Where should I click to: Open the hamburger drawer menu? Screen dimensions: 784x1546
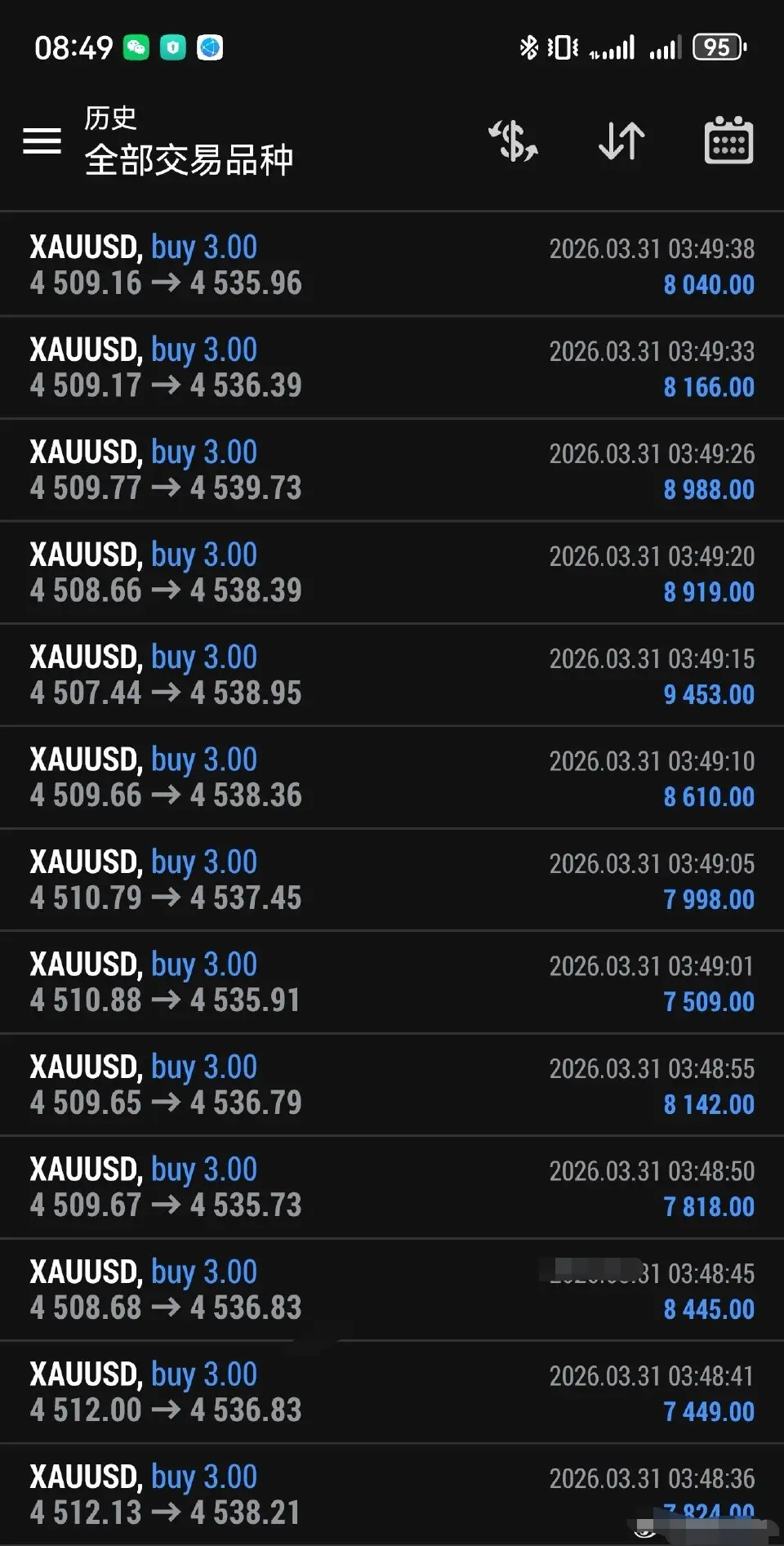42,140
